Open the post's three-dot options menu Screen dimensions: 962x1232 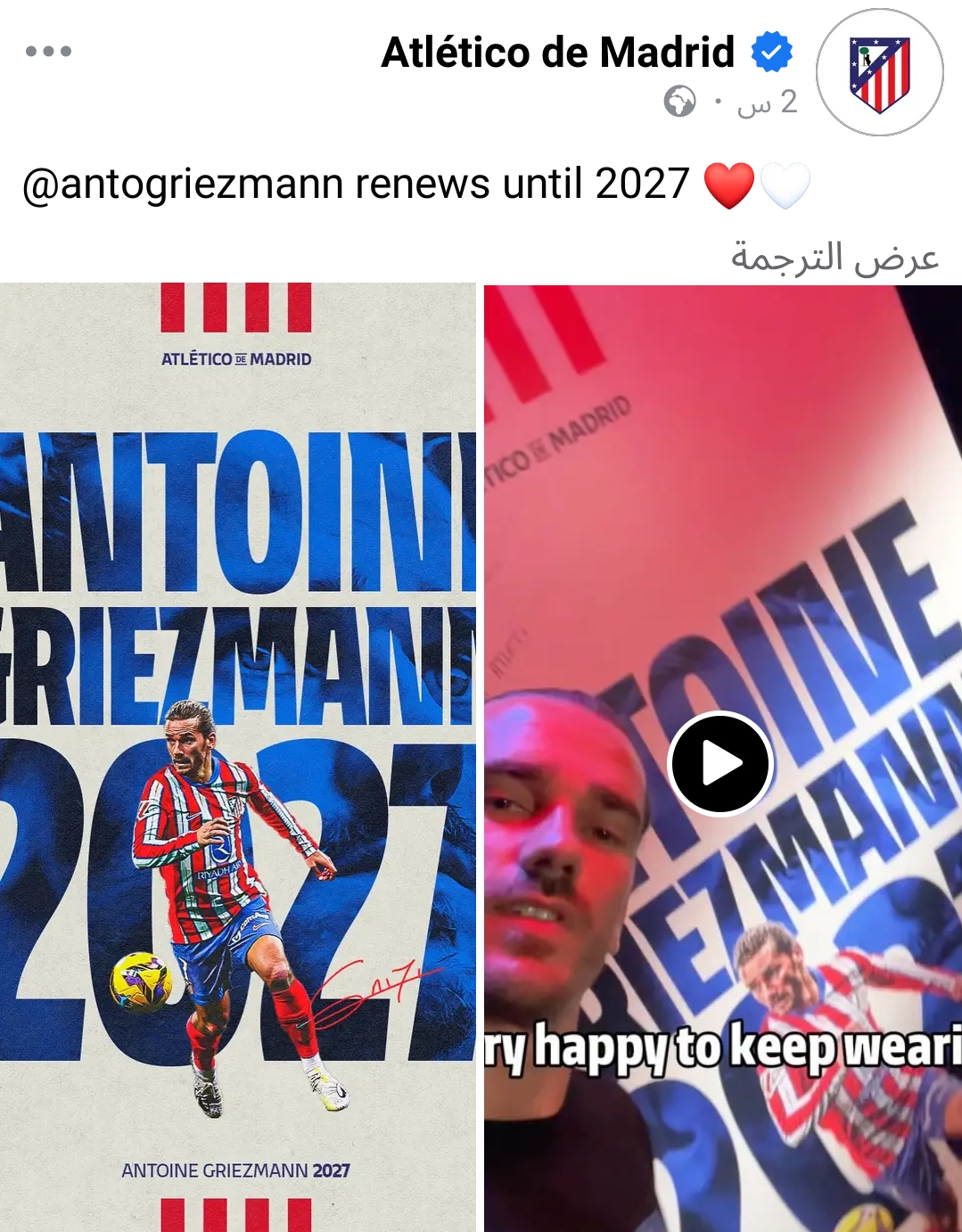(48, 51)
